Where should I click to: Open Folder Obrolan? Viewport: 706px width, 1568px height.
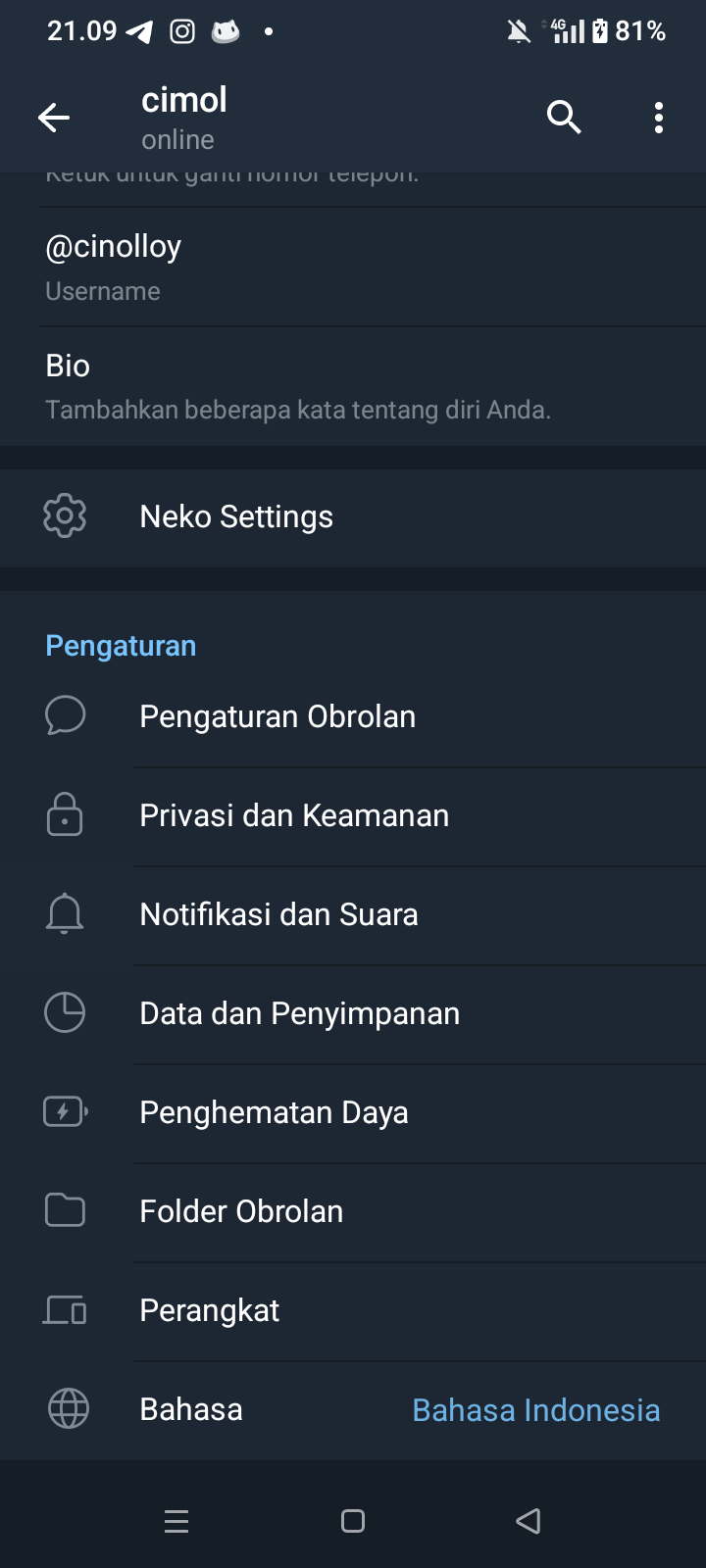[x=353, y=1212]
